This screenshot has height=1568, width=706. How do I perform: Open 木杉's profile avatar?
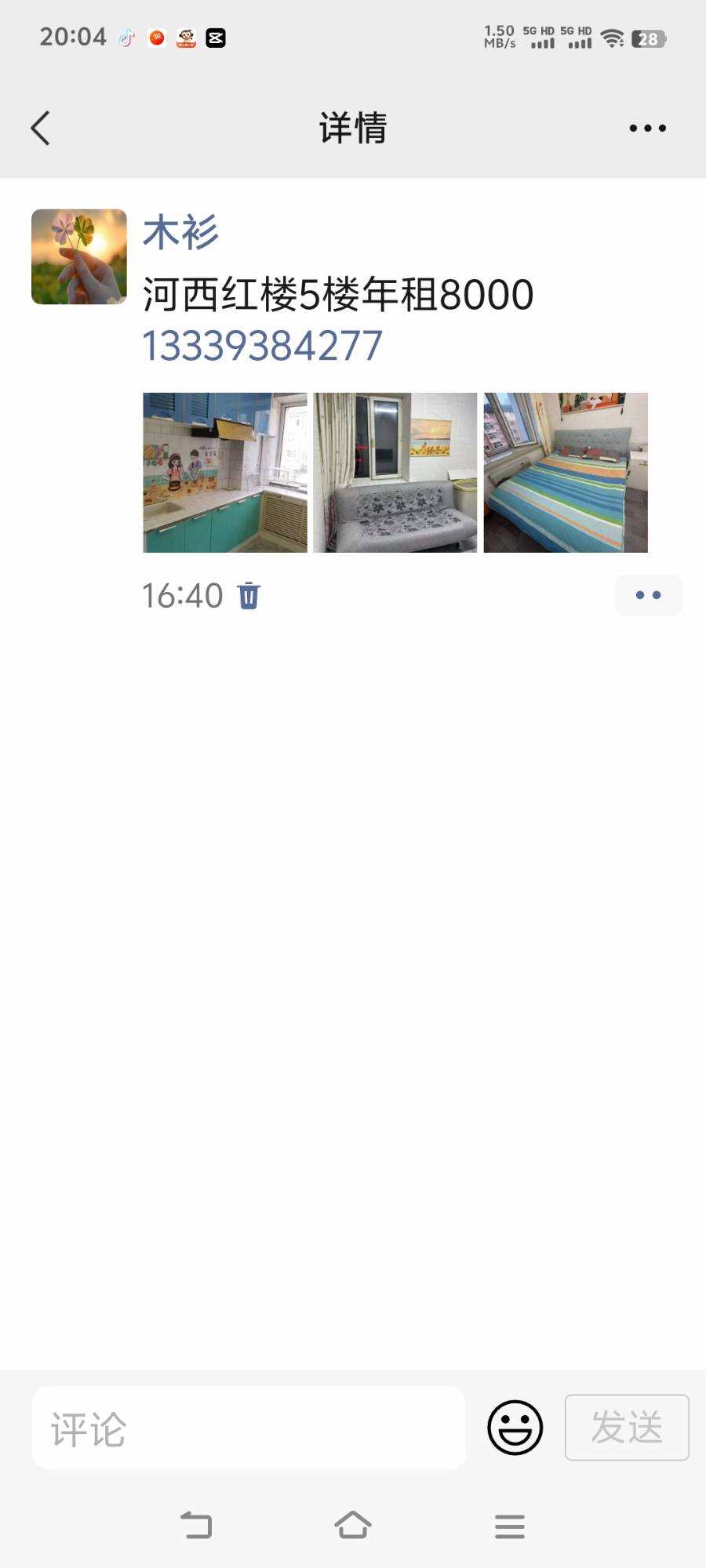click(78, 256)
